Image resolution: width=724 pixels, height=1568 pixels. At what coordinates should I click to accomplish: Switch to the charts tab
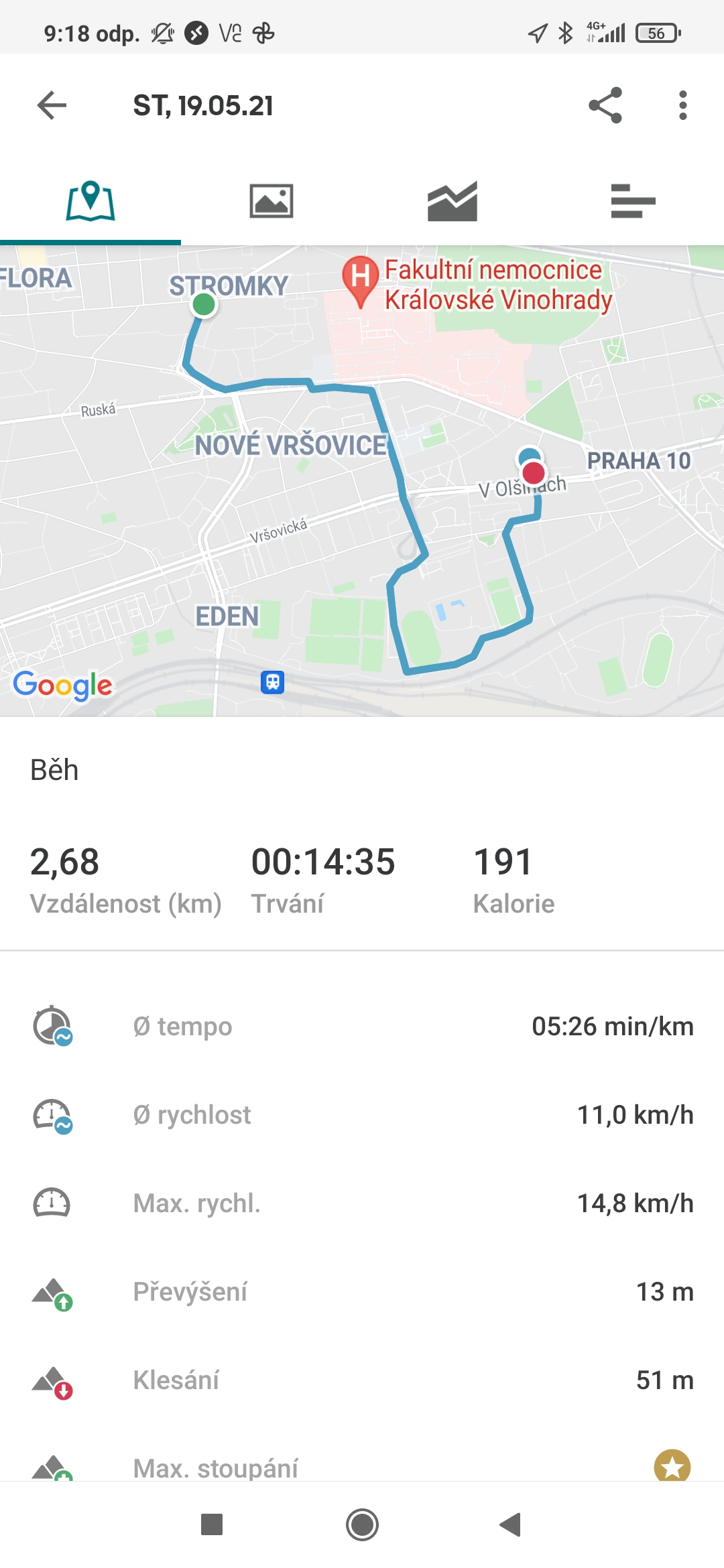pyautogui.click(x=452, y=201)
